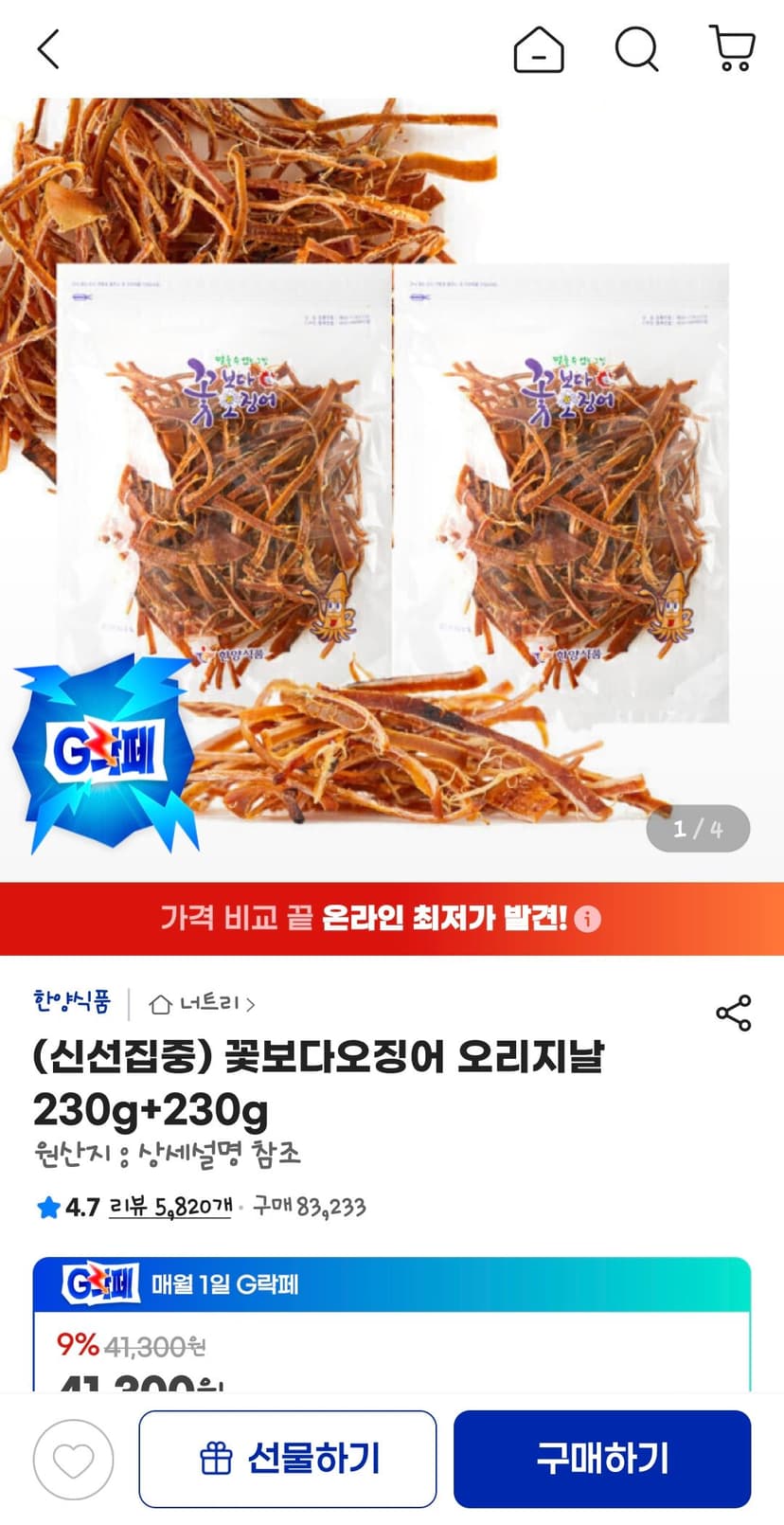Open the home icon in the top bar
784x1525 pixels.
pyautogui.click(x=539, y=49)
